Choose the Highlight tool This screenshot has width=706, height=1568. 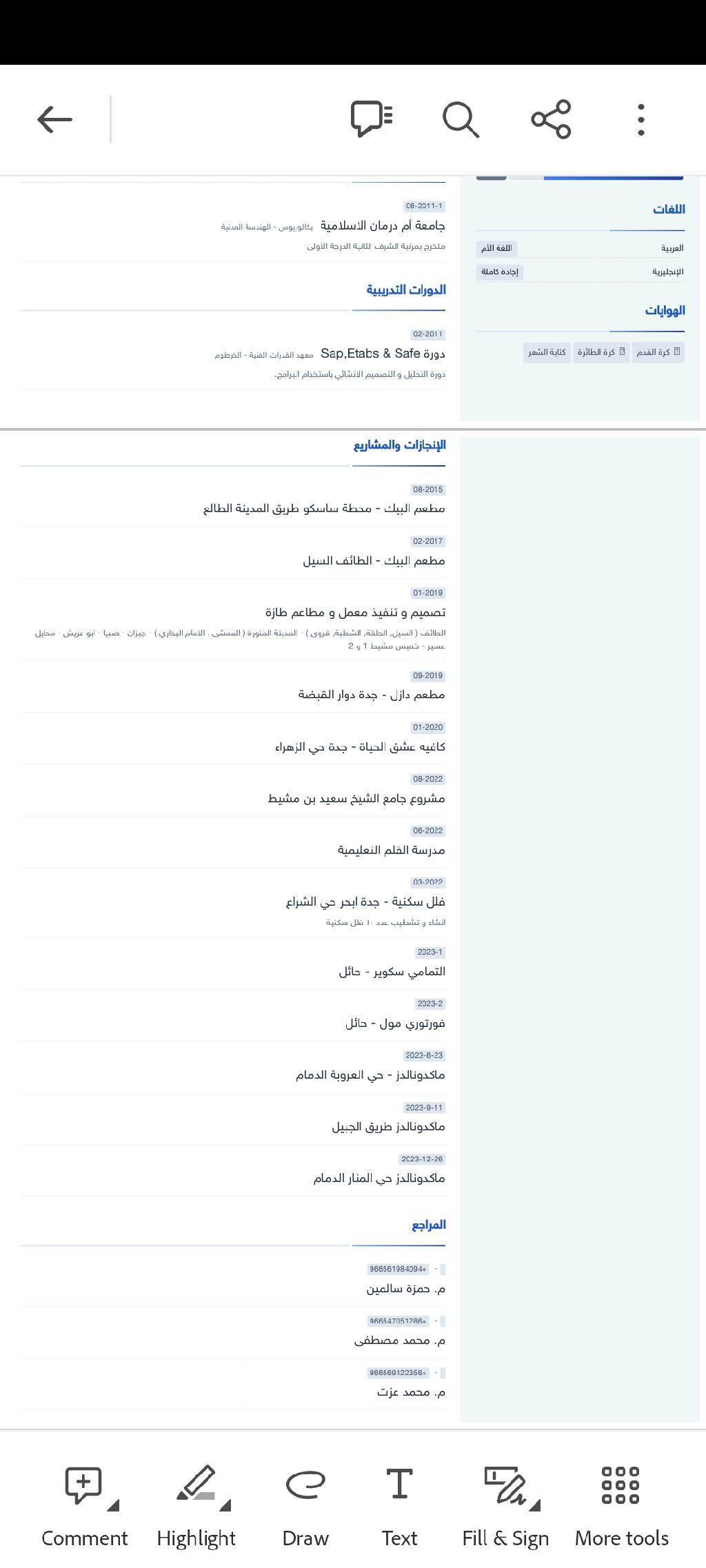(196, 1507)
